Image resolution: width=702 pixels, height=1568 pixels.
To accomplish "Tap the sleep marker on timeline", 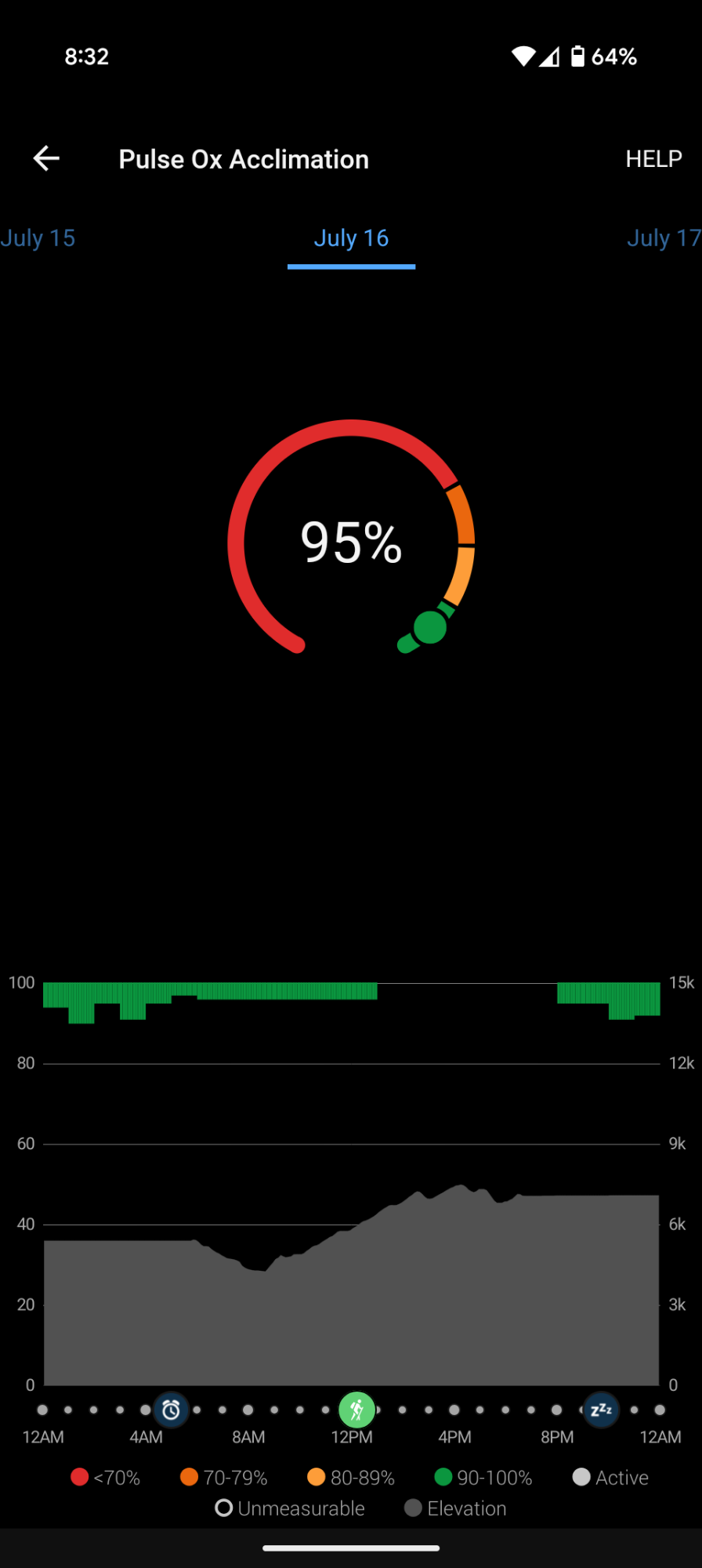I will 601,1410.
